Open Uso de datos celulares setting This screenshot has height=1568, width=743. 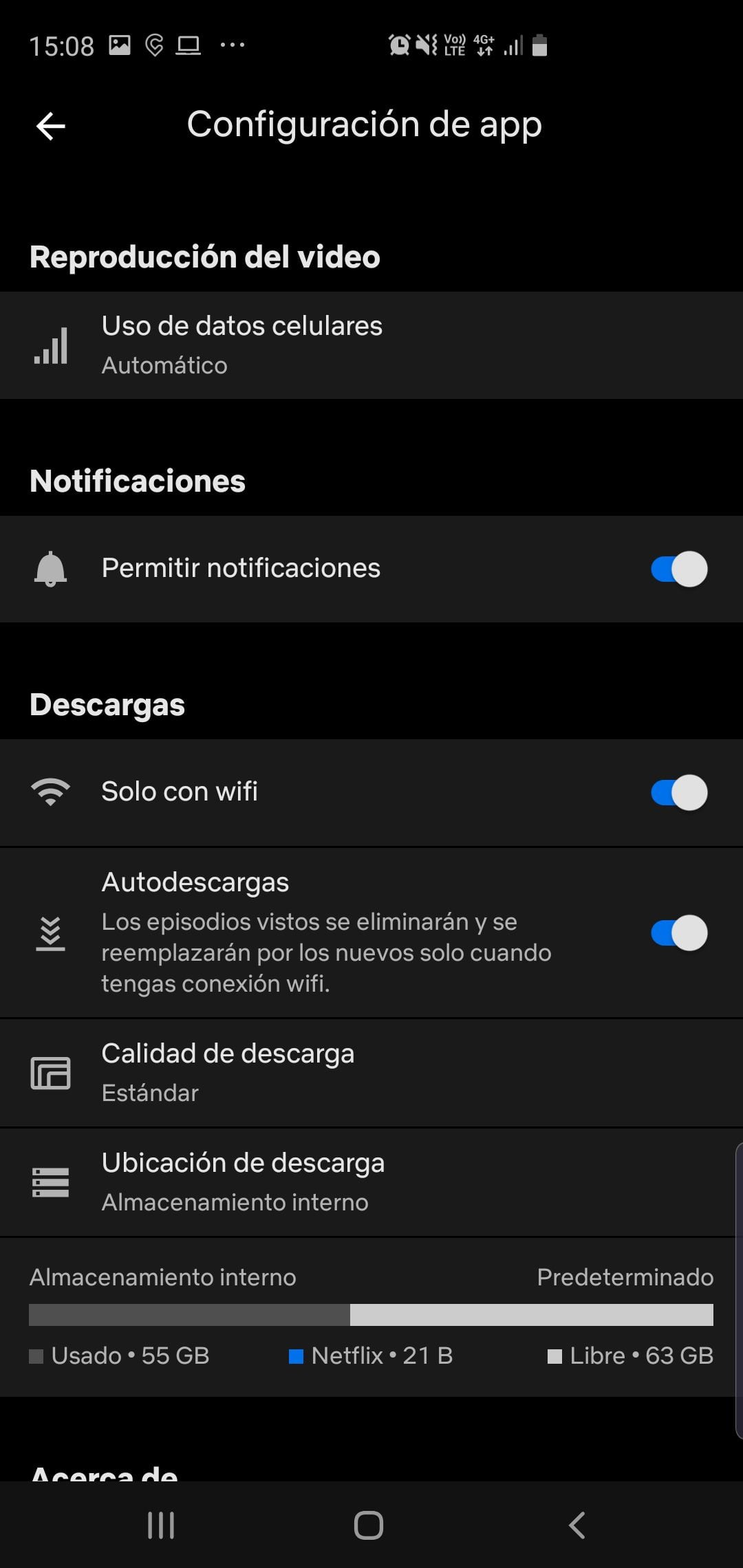coord(371,345)
